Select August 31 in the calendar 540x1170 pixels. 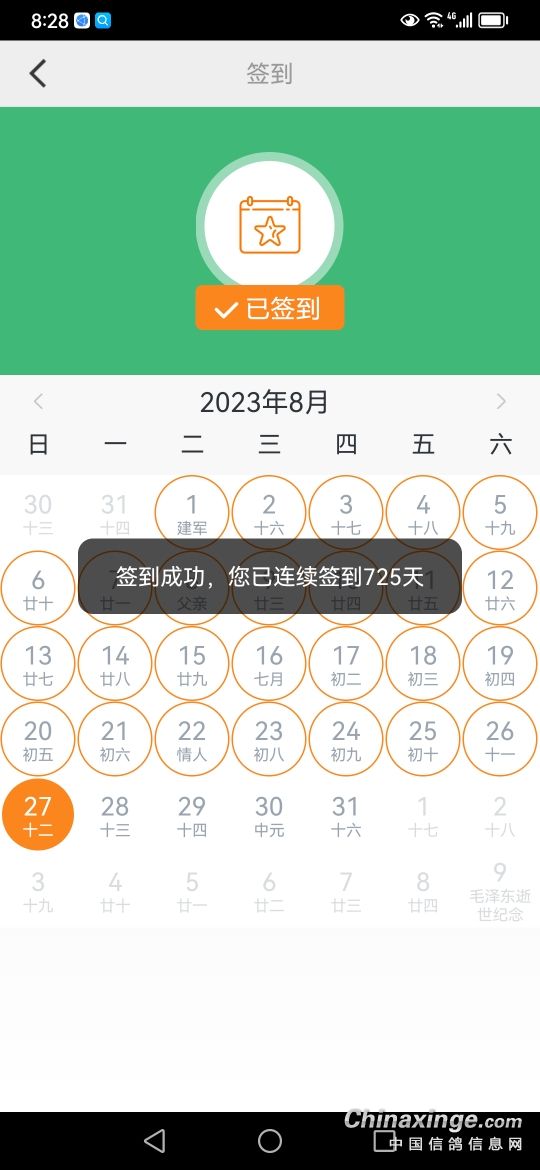(x=345, y=814)
